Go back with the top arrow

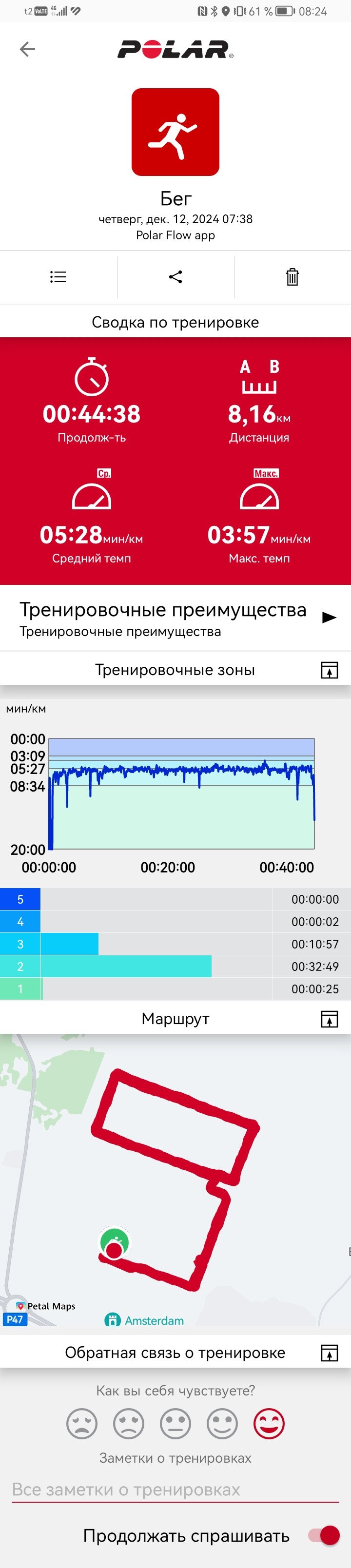click(x=27, y=49)
